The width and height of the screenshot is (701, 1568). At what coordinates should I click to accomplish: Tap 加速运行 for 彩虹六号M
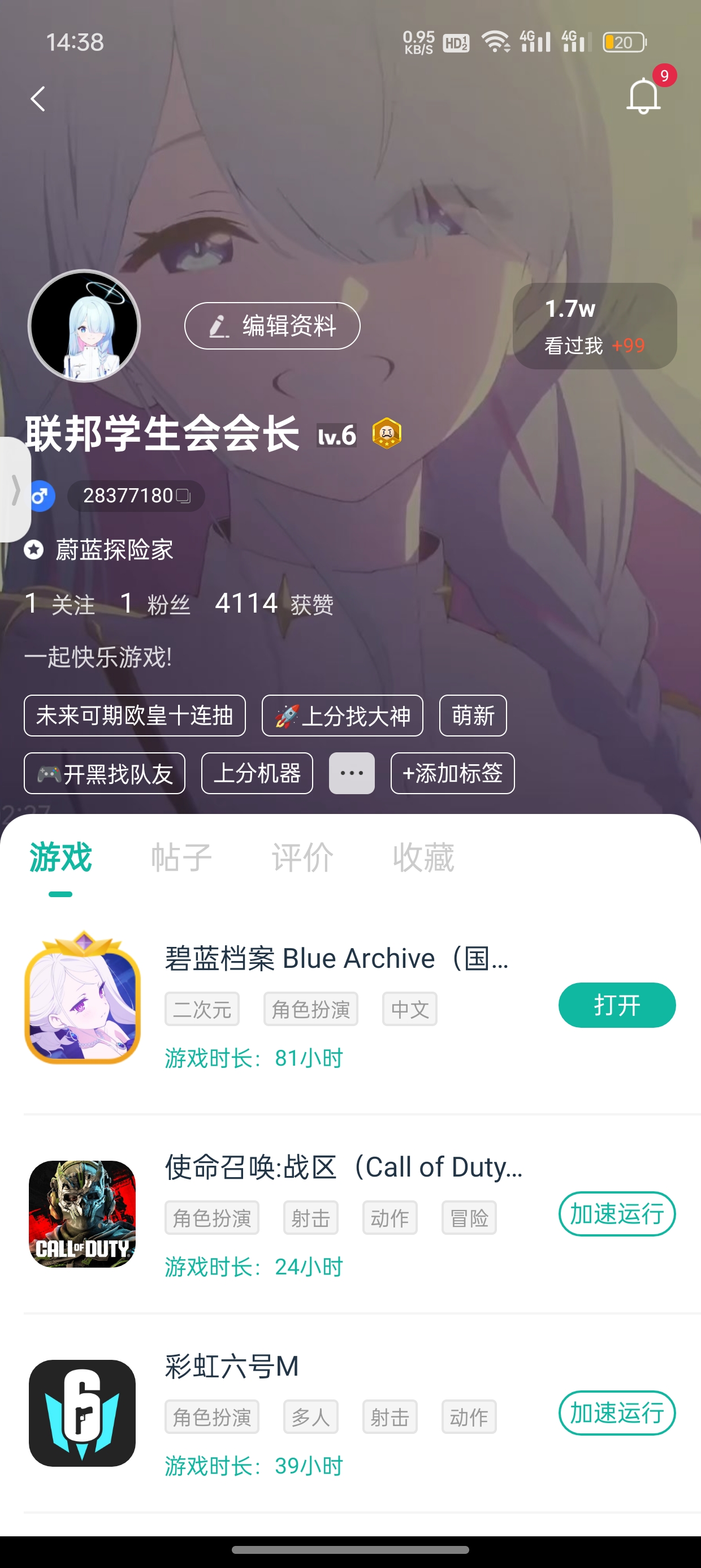pyautogui.click(x=616, y=1413)
